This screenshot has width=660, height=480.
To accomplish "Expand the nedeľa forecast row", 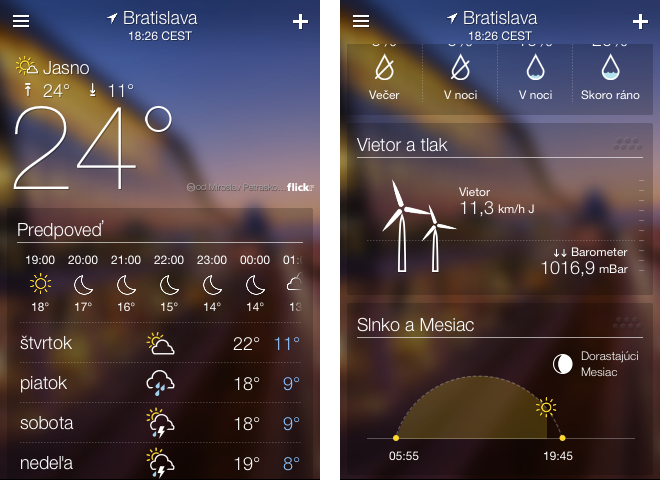I will 160,462.
